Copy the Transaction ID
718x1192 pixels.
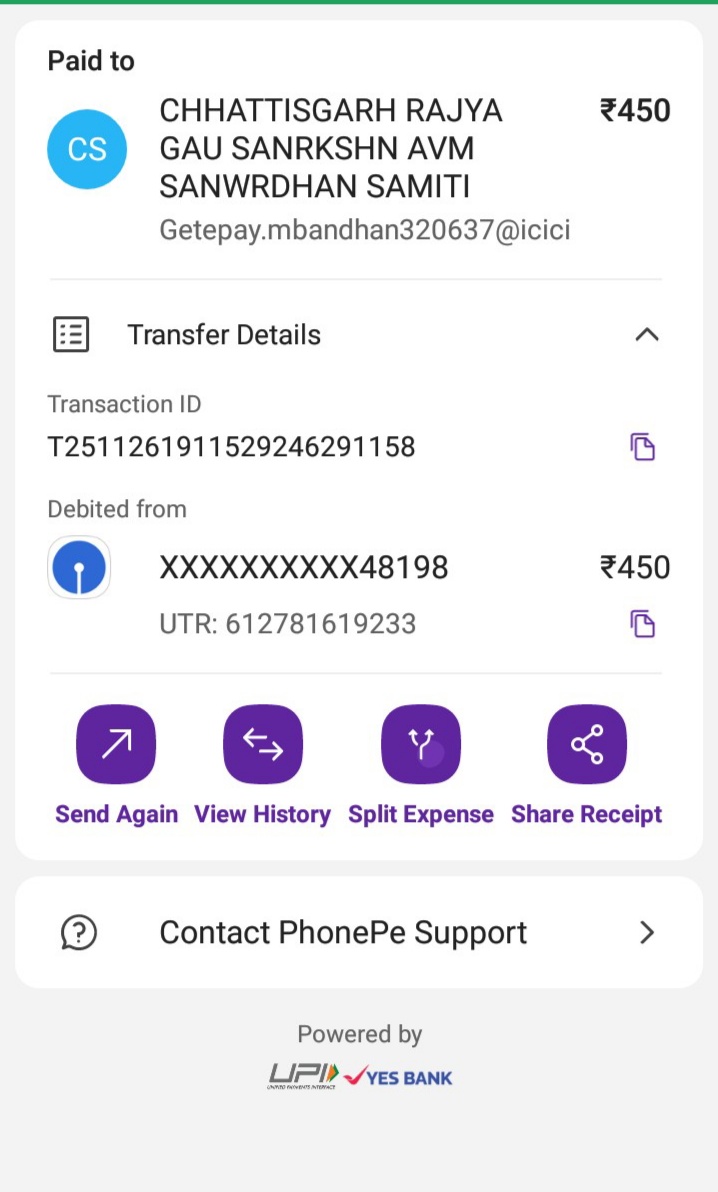[642, 446]
